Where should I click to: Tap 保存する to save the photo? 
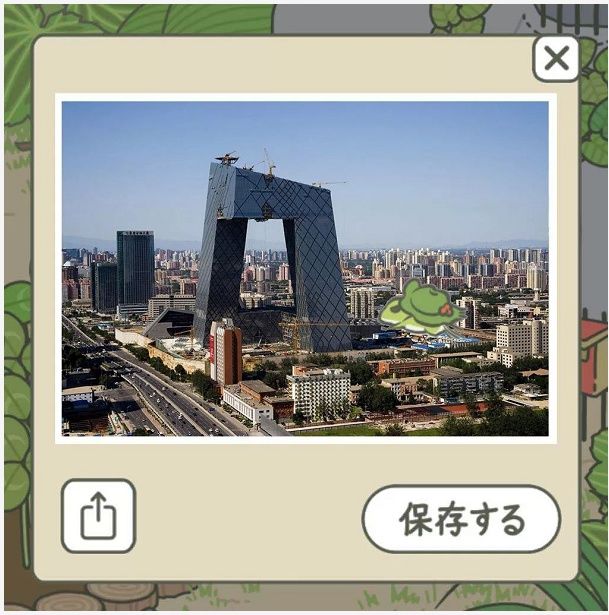(x=461, y=519)
